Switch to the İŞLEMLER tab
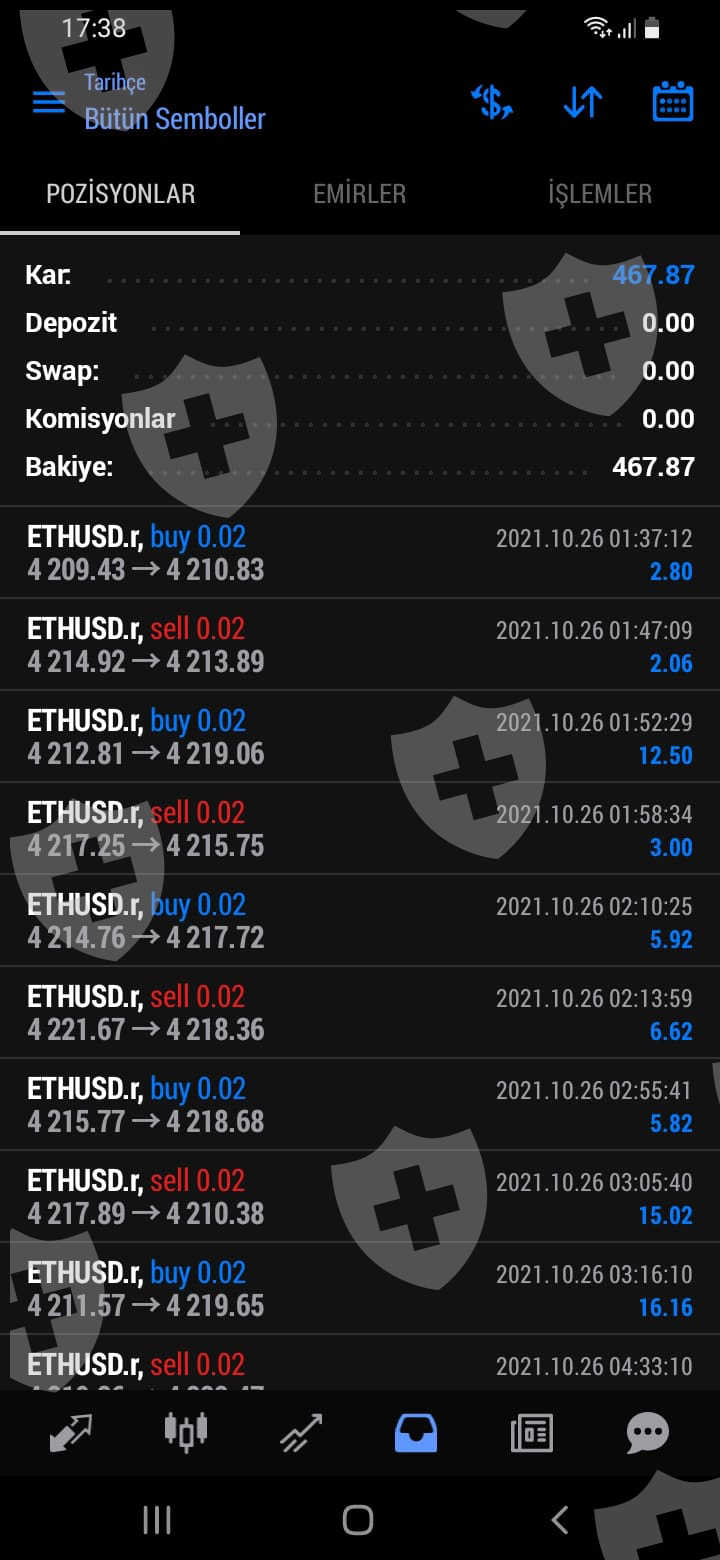 click(599, 194)
